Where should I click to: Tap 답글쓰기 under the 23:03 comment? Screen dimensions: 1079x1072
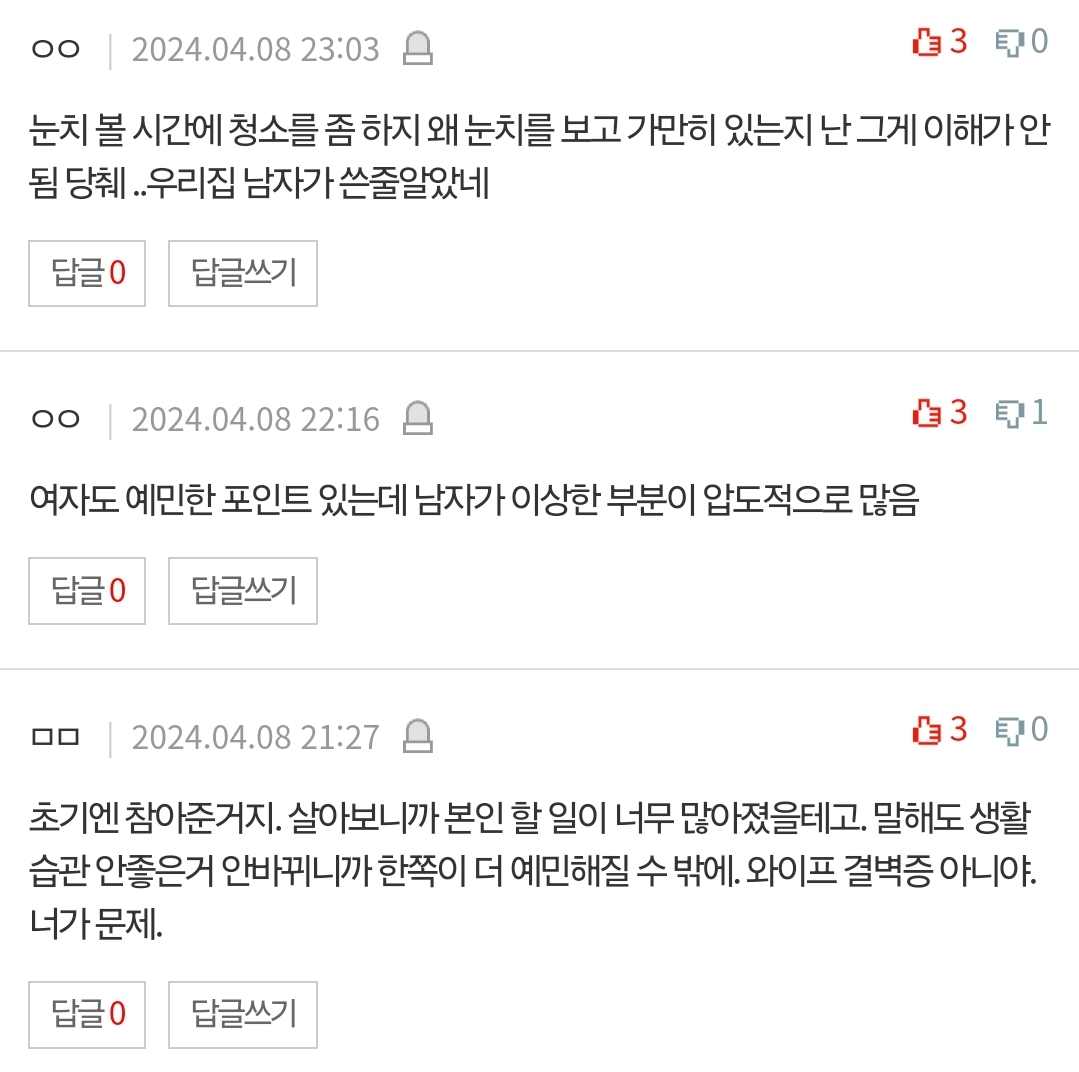(243, 273)
